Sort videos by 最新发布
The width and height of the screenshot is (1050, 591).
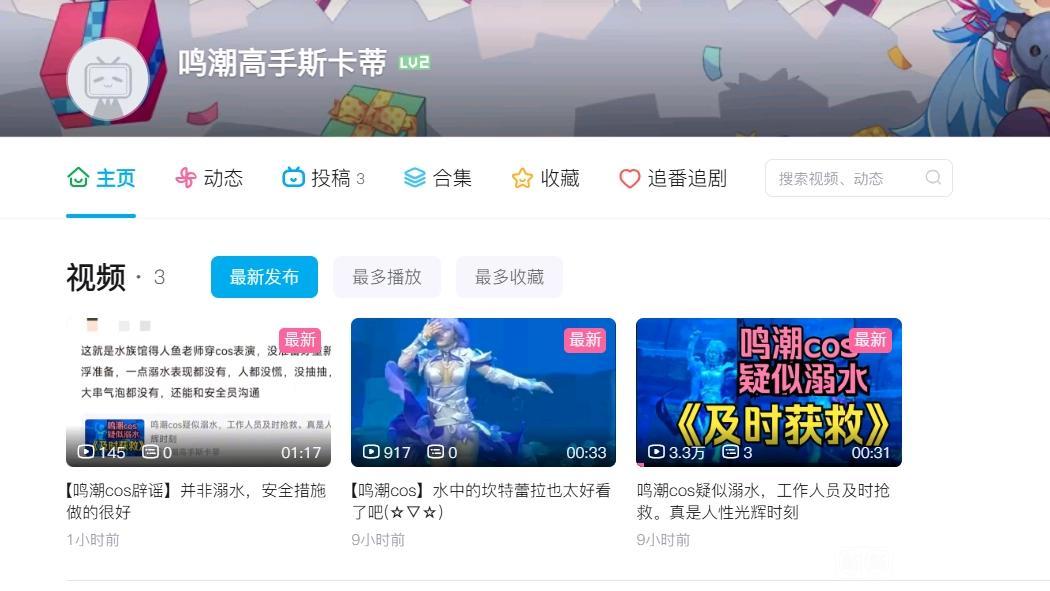(264, 277)
